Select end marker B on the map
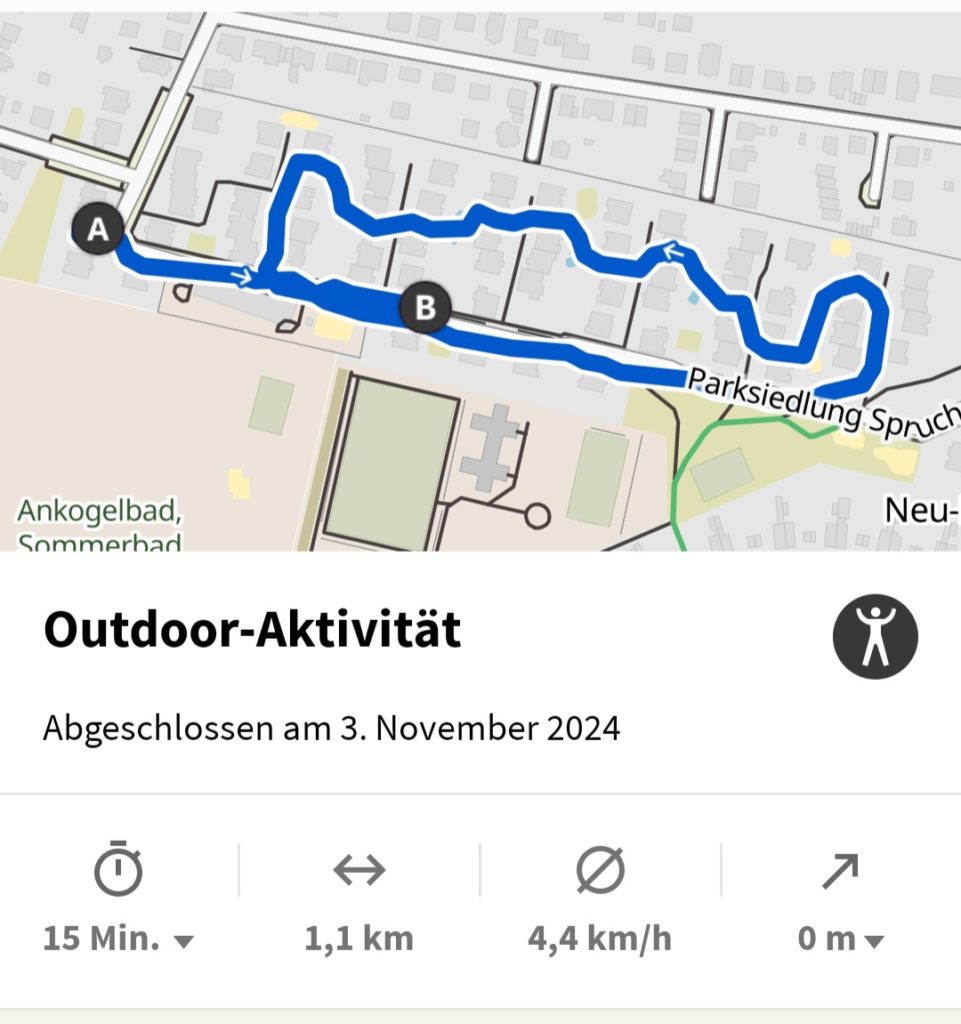This screenshot has width=961, height=1024. click(x=425, y=308)
